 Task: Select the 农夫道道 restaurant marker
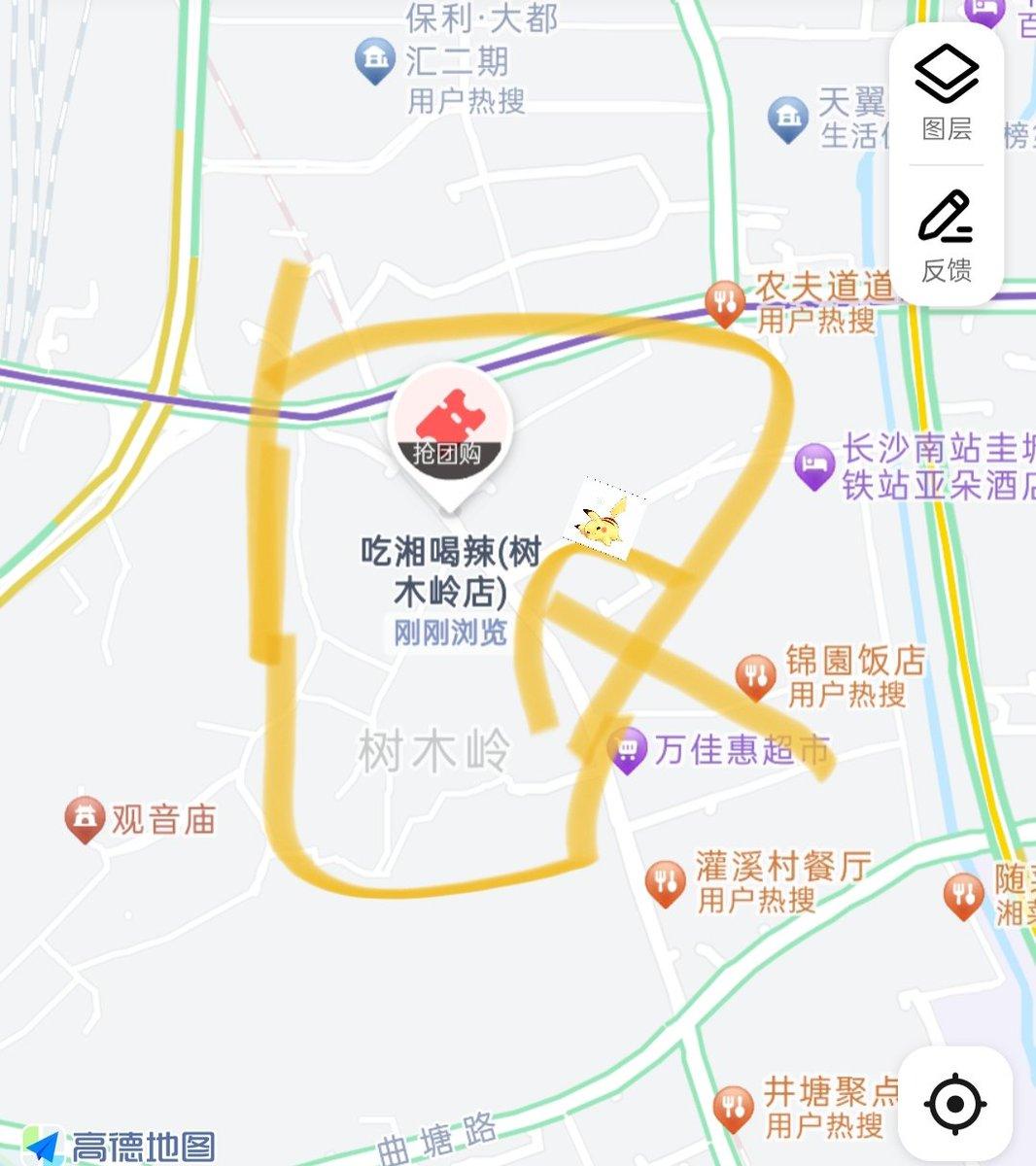[x=724, y=303]
